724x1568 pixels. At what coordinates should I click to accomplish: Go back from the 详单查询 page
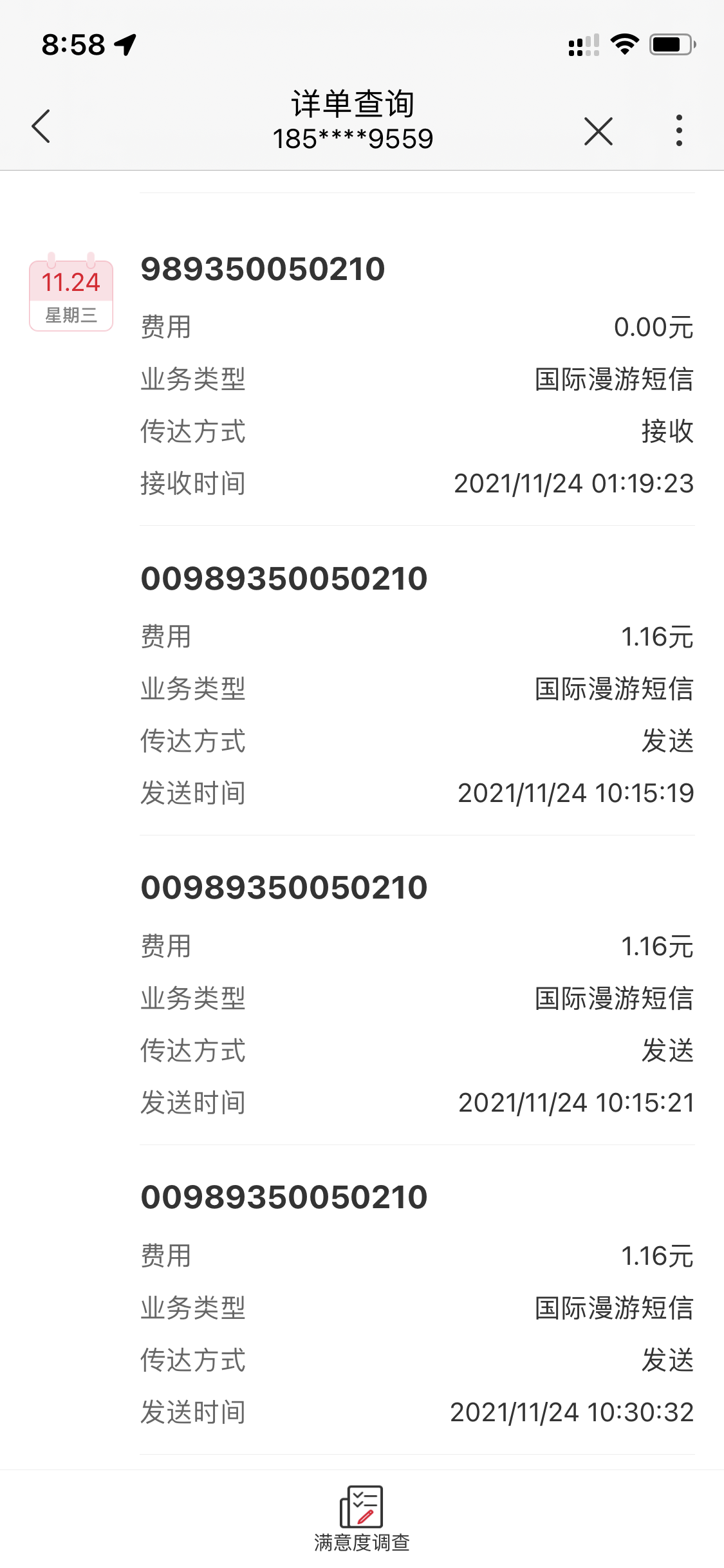coord(41,126)
